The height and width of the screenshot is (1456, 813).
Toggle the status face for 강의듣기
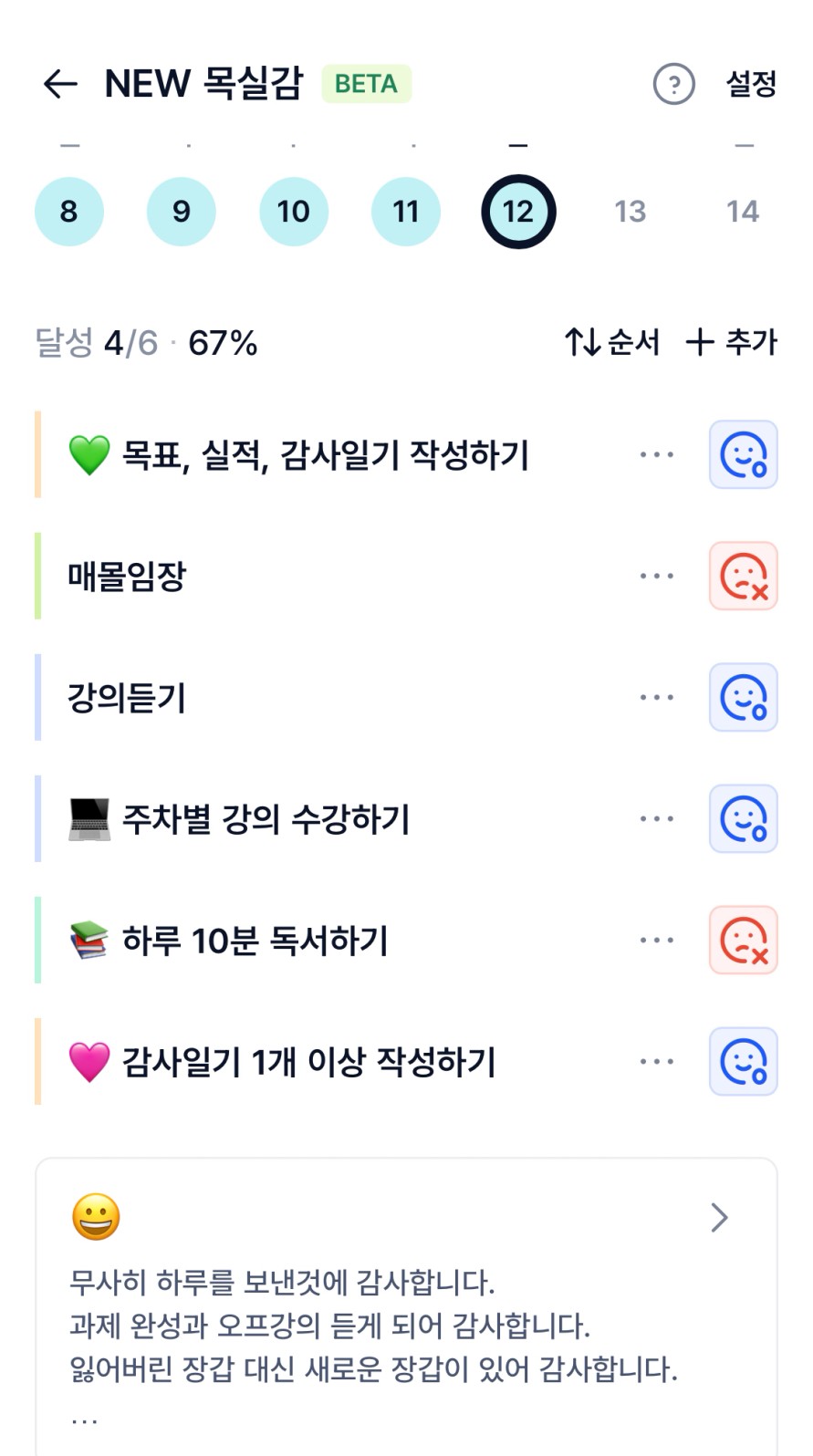pyautogui.click(x=744, y=697)
